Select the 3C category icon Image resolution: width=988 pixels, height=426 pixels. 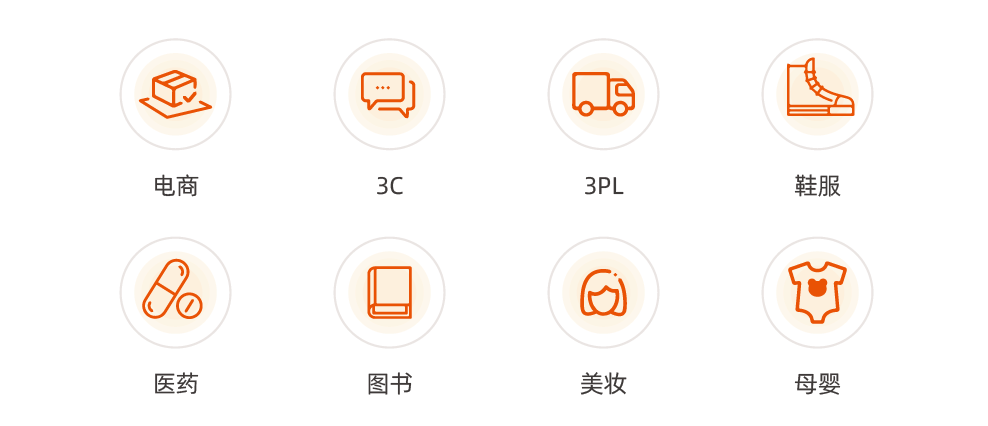[x=389, y=94]
